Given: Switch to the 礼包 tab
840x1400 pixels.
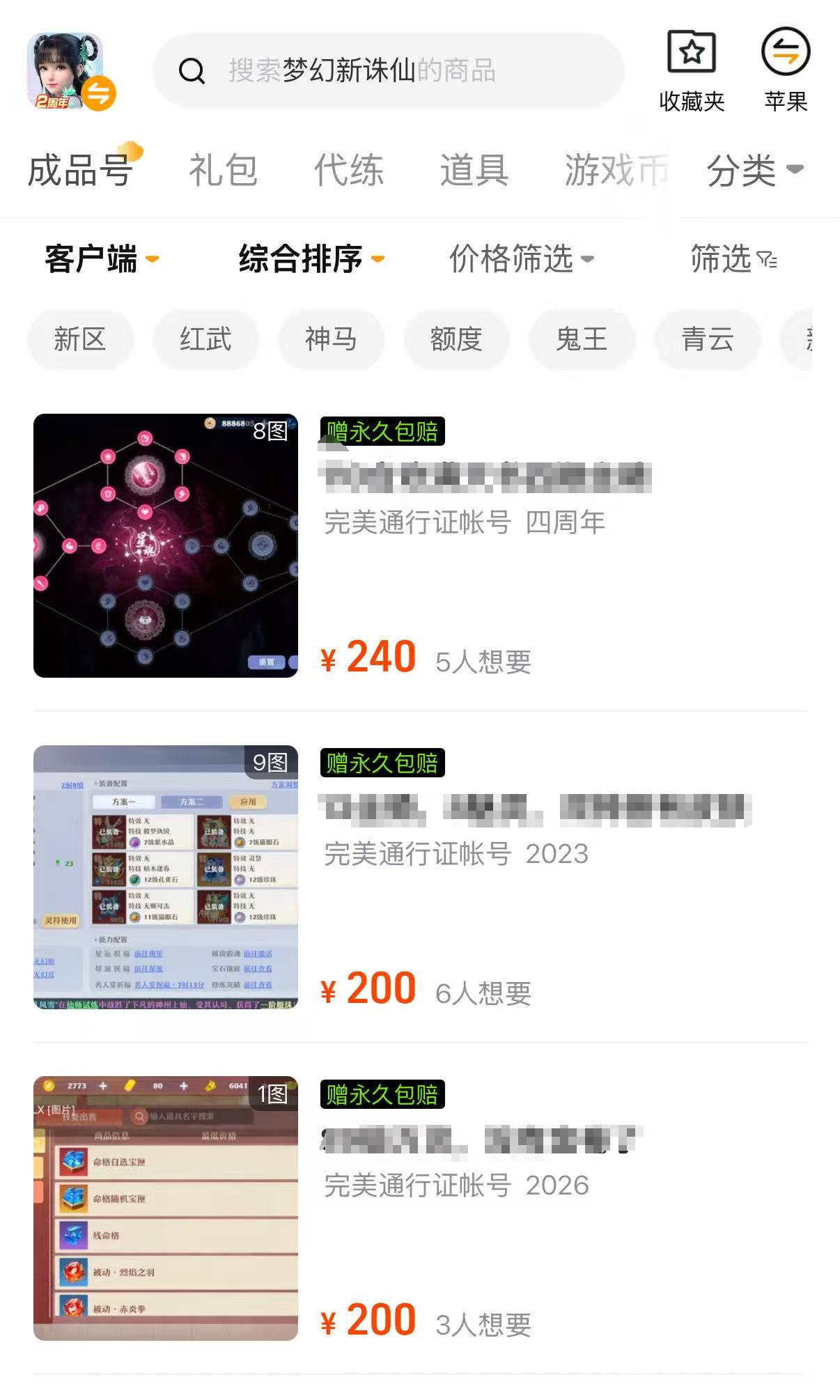Looking at the screenshot, I should (x=223, y=170).
